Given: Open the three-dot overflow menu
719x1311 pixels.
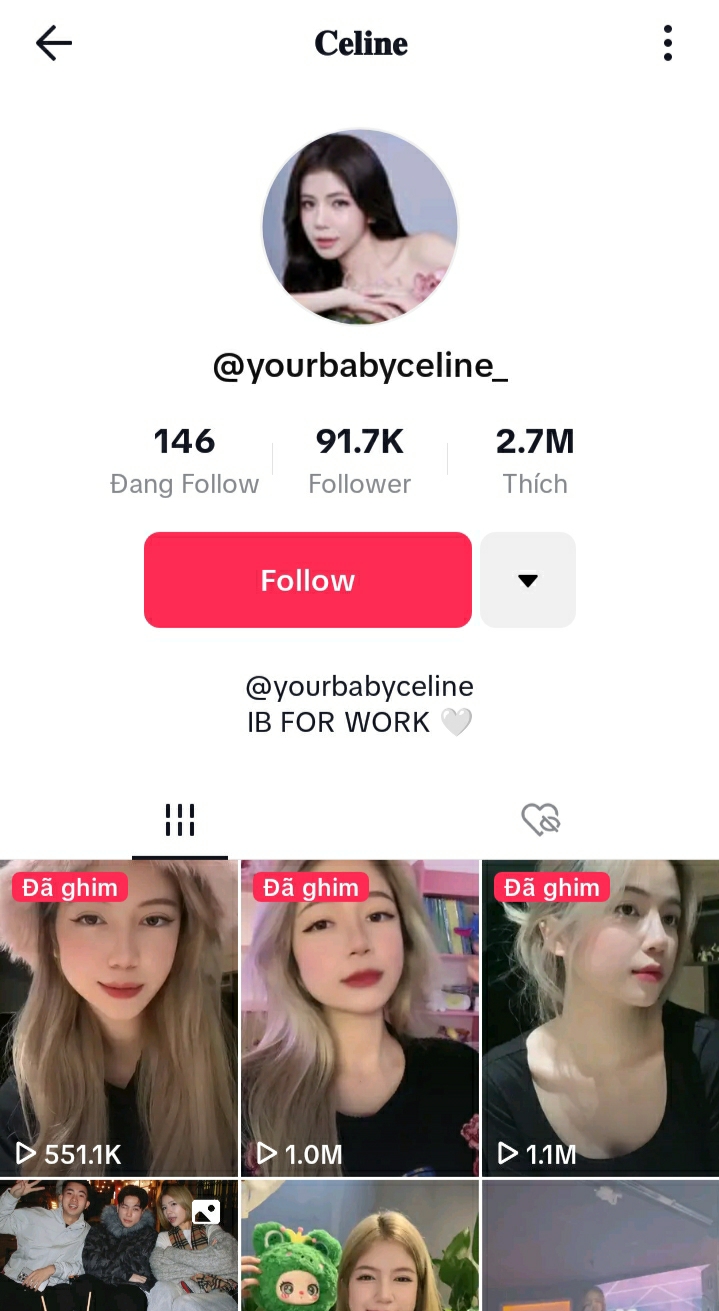Looking at the screenshot, I should [667, 43].
